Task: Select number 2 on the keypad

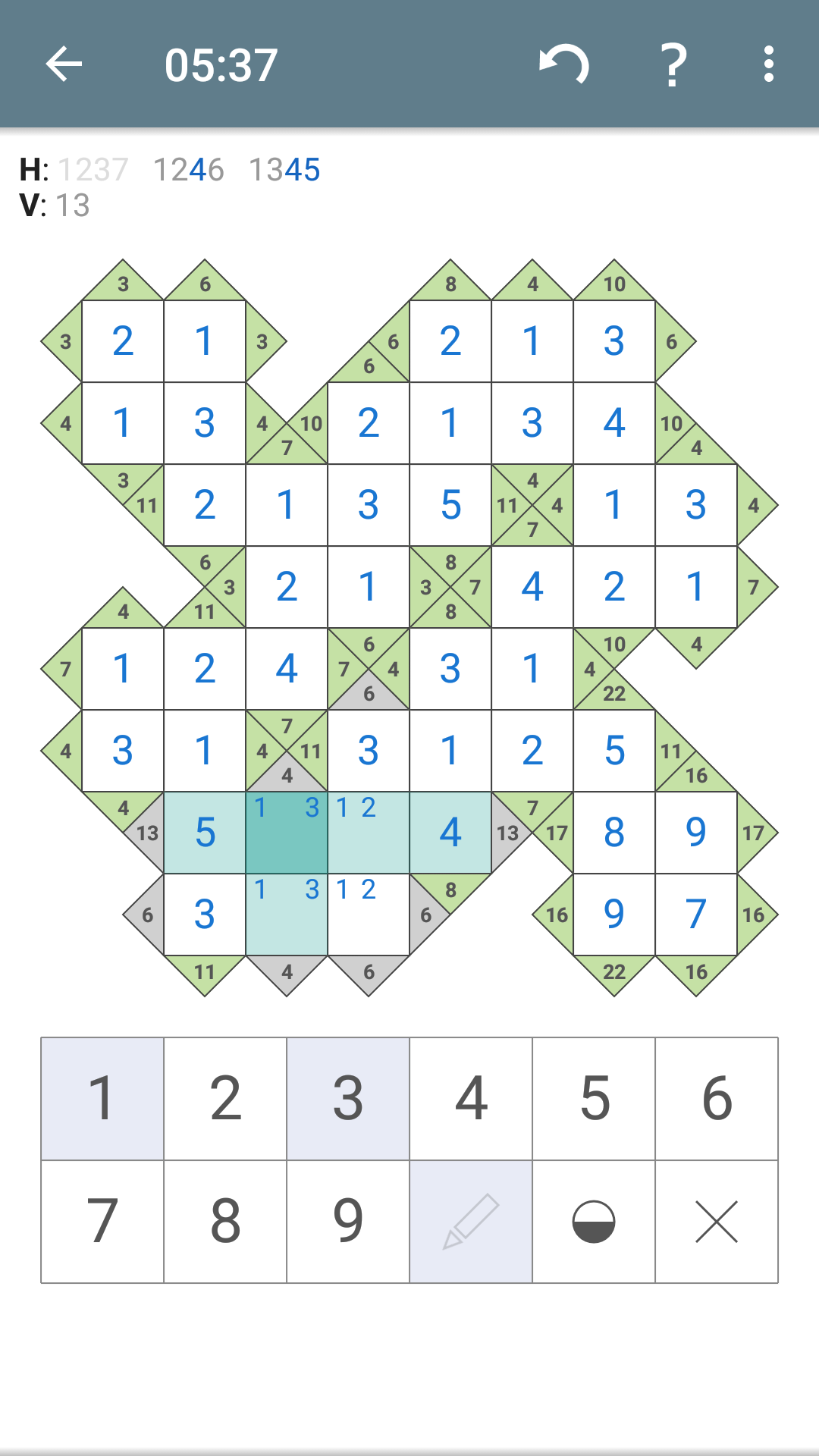Action: click(x=225, y=1098)
